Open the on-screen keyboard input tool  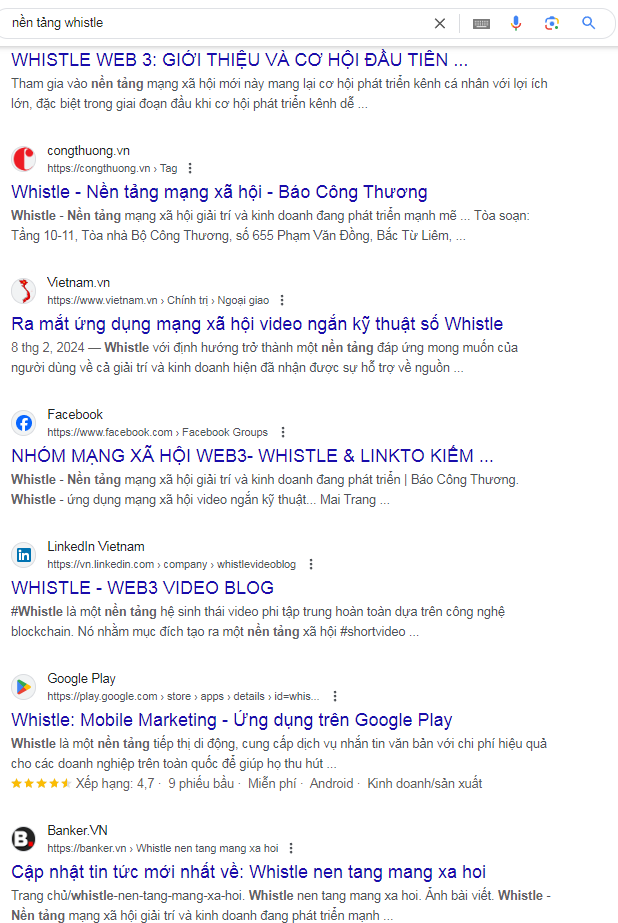tap(481, 23)
